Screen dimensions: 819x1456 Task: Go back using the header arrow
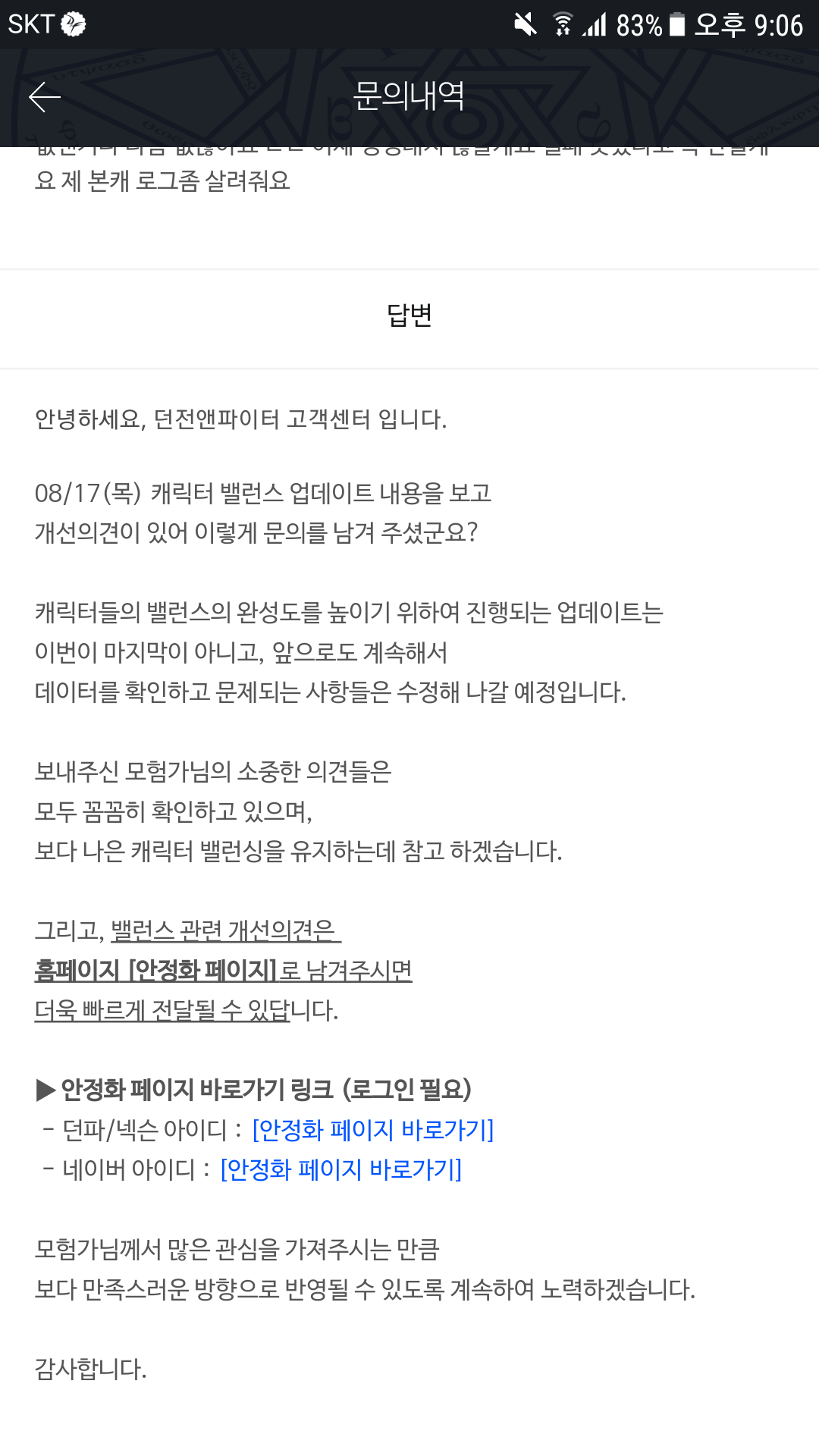(45, 96)
